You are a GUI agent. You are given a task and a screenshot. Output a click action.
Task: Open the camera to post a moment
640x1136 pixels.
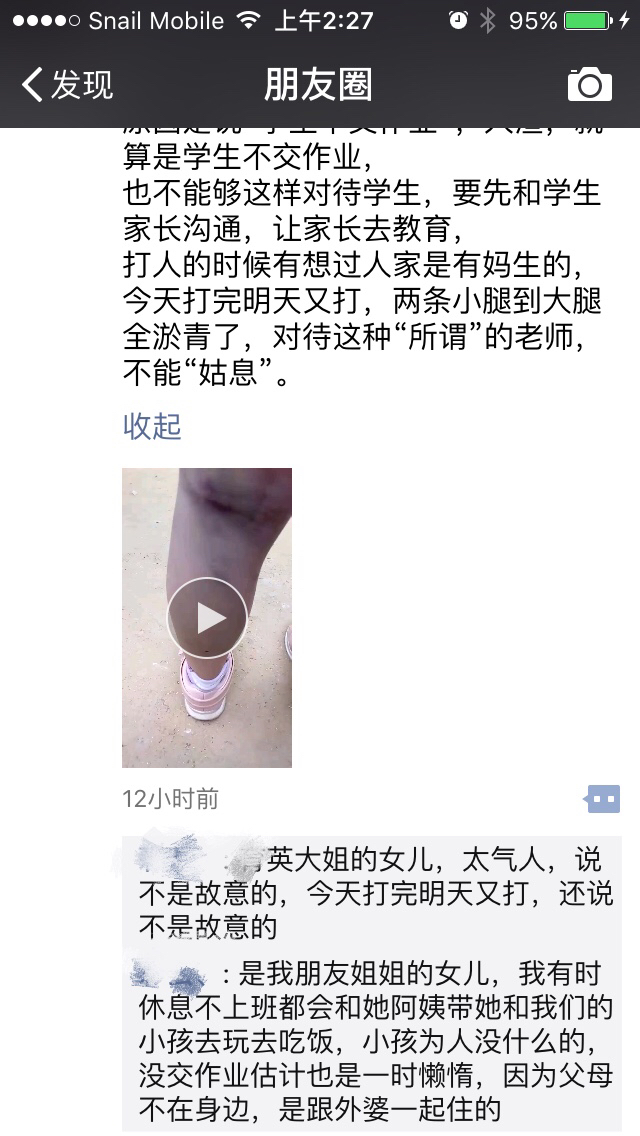pyautogui.click(x=589, y=86)
